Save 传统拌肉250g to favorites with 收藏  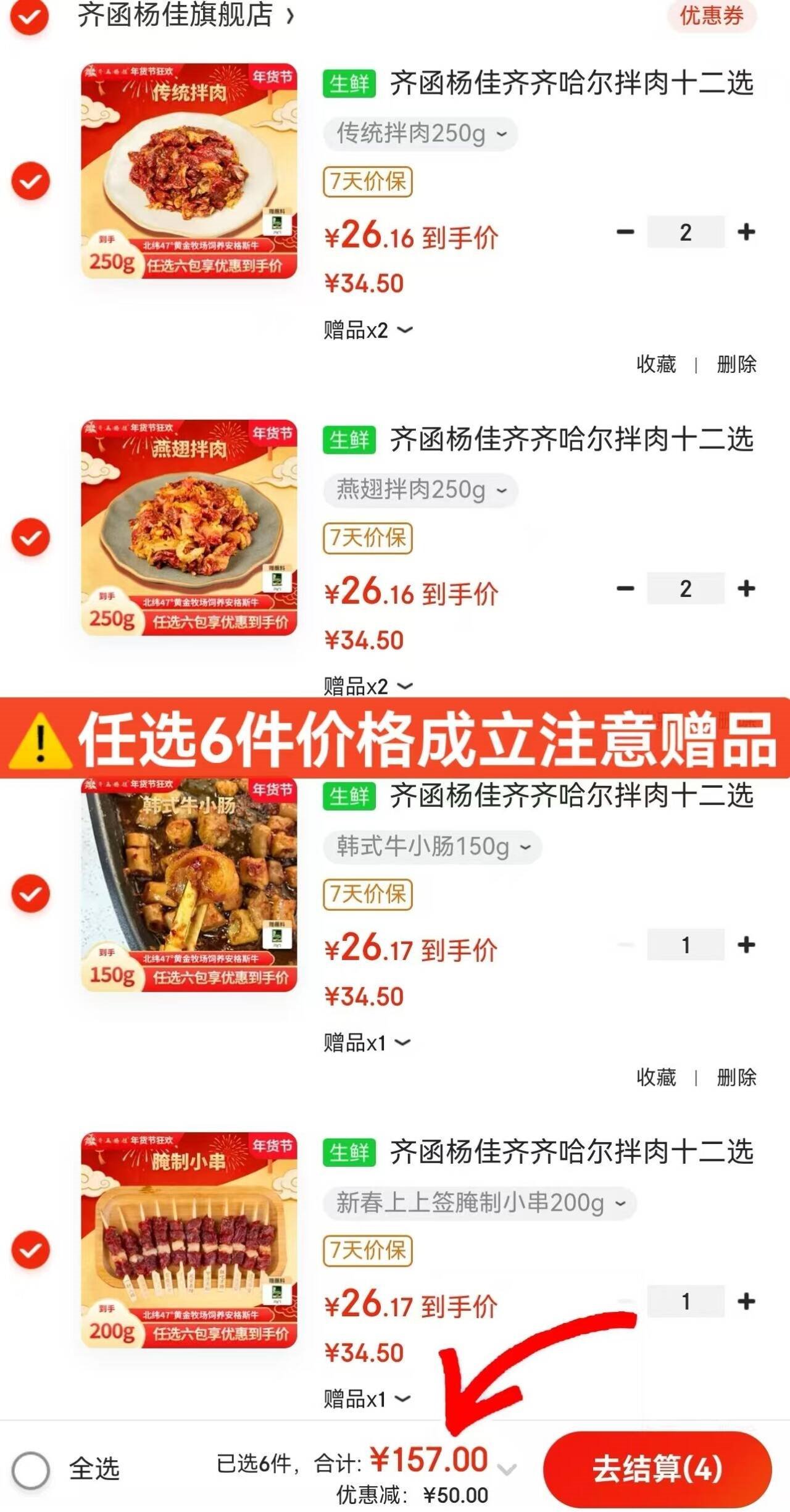coord(656,364)
